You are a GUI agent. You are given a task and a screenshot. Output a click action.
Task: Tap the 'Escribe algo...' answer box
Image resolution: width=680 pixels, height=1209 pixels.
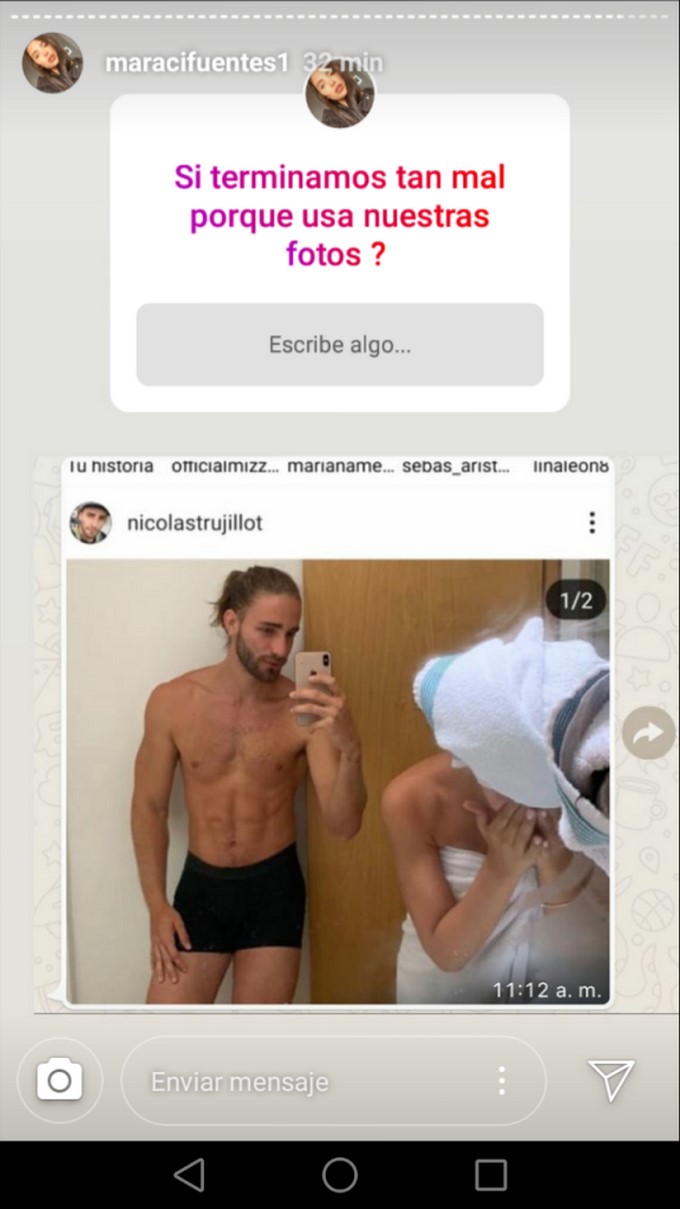(340, 345)
